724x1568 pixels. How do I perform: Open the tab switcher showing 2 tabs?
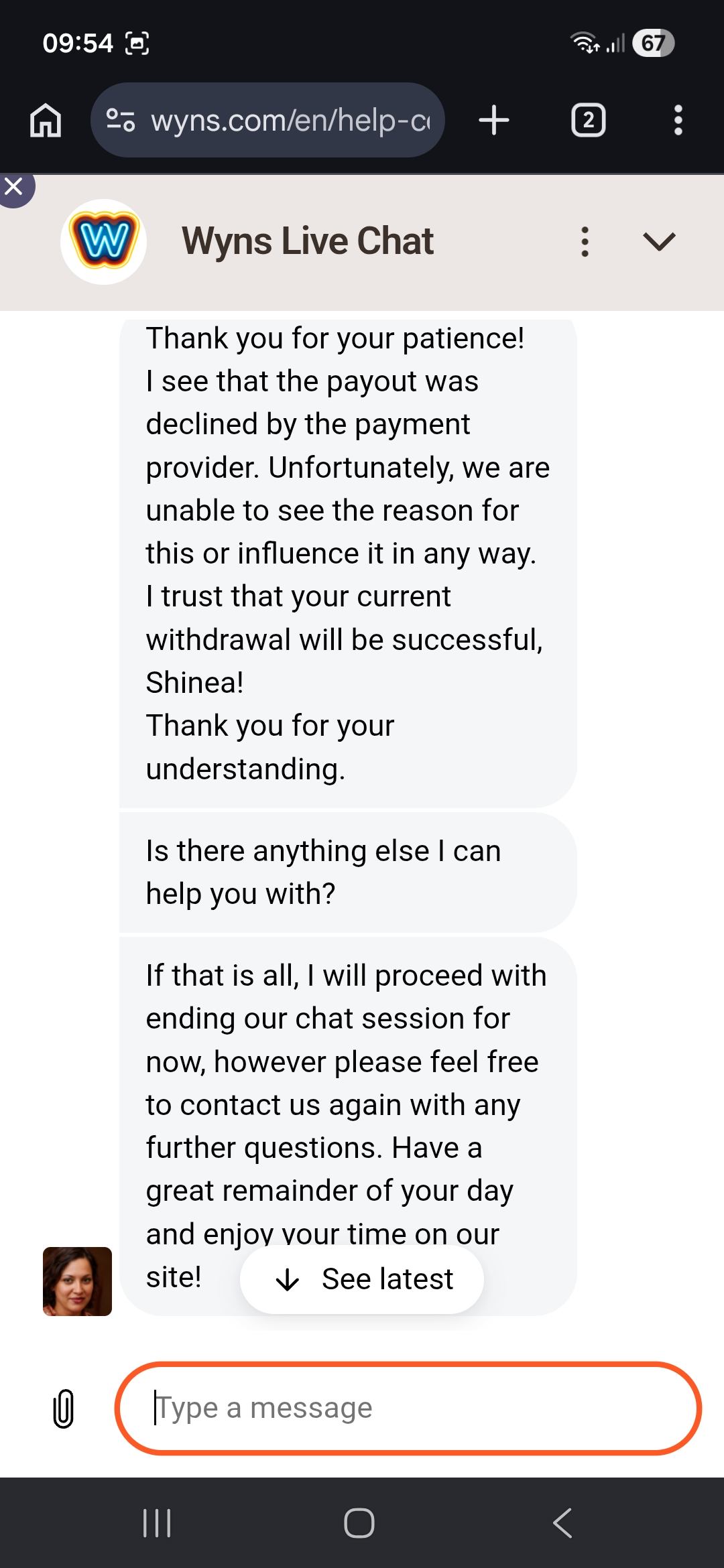click(588, 121)
